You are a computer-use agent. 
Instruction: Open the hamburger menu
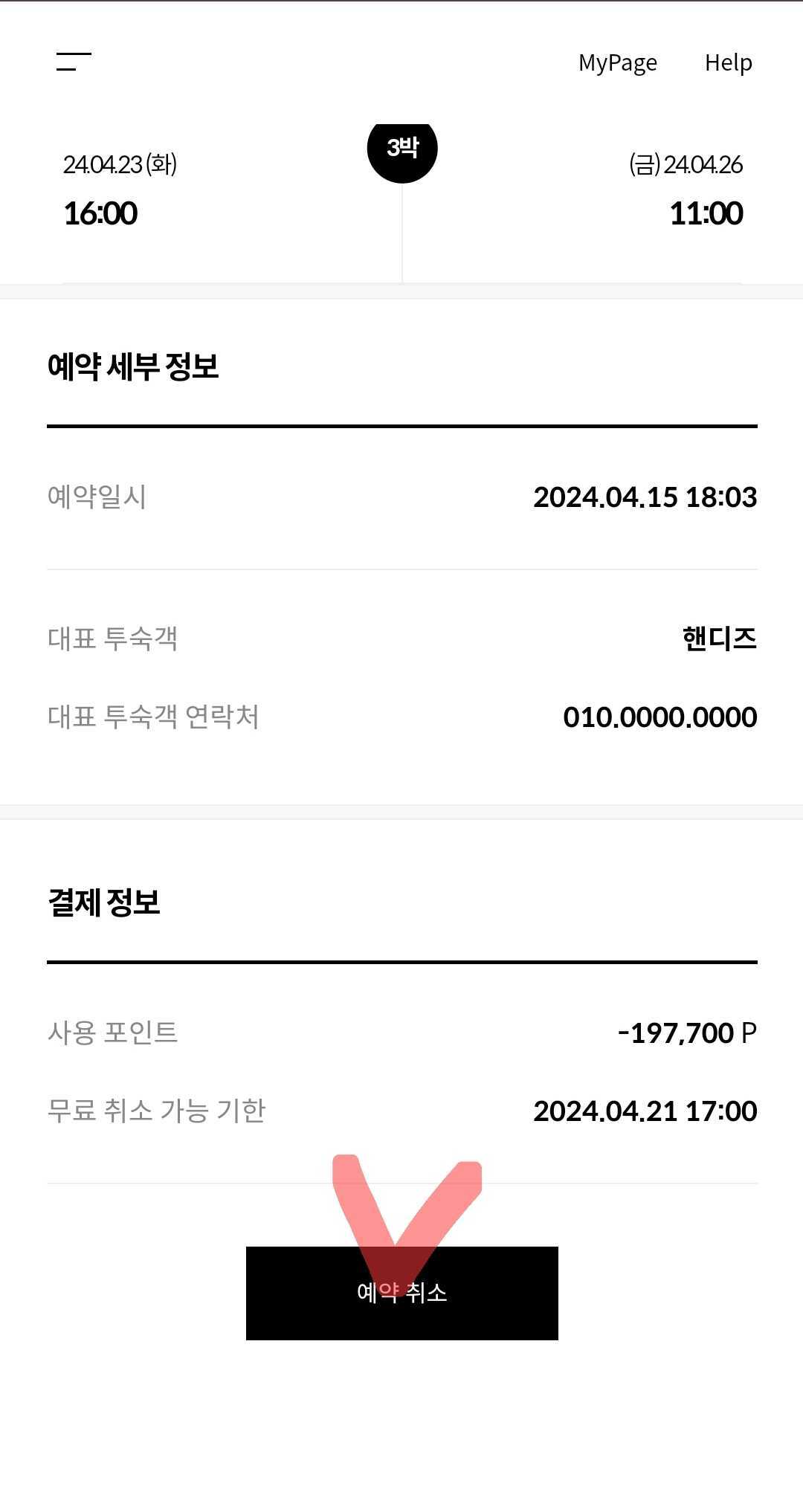[74, 62]
